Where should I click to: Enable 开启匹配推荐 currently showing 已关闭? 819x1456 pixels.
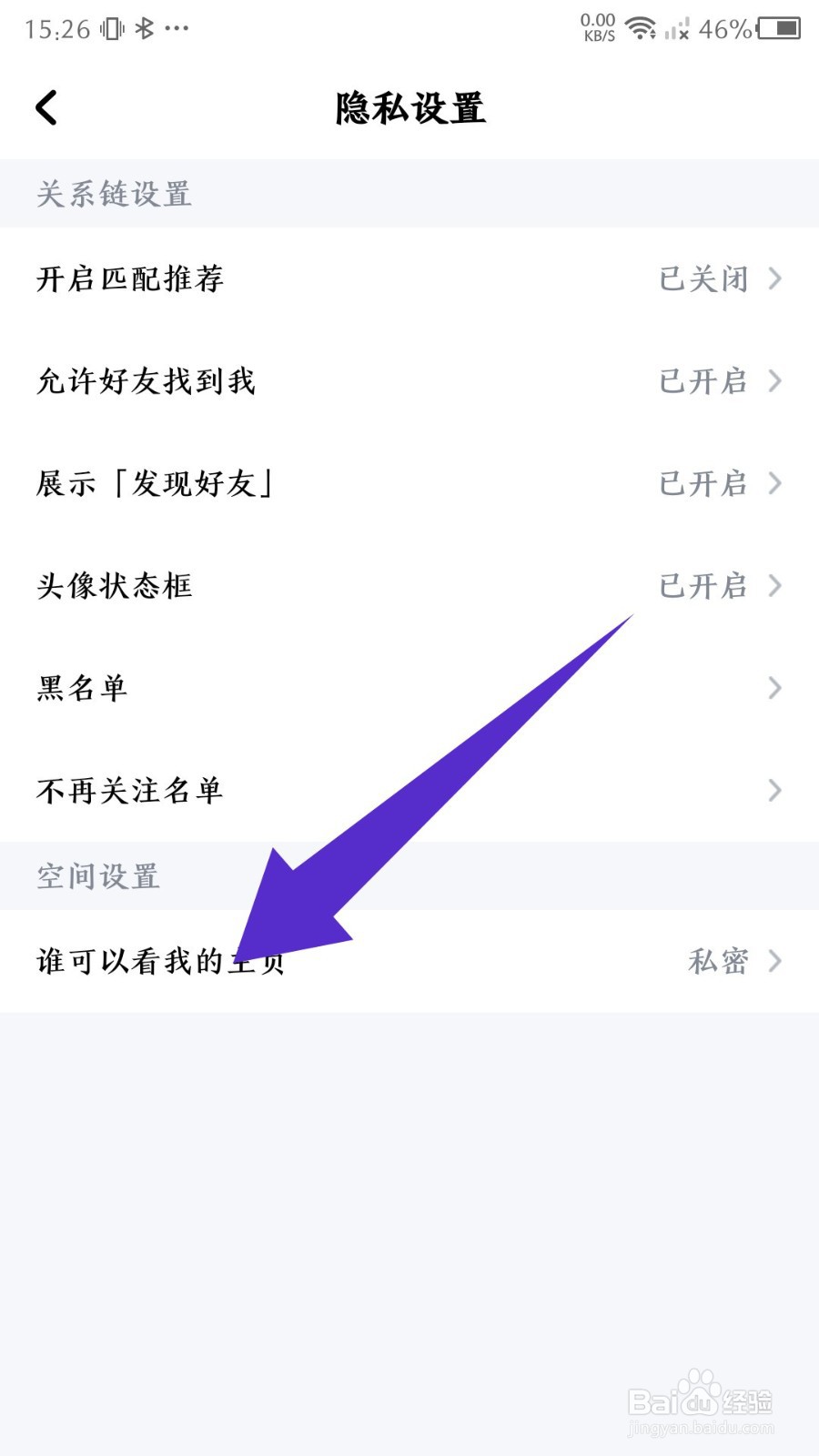(x=409, y=279)
